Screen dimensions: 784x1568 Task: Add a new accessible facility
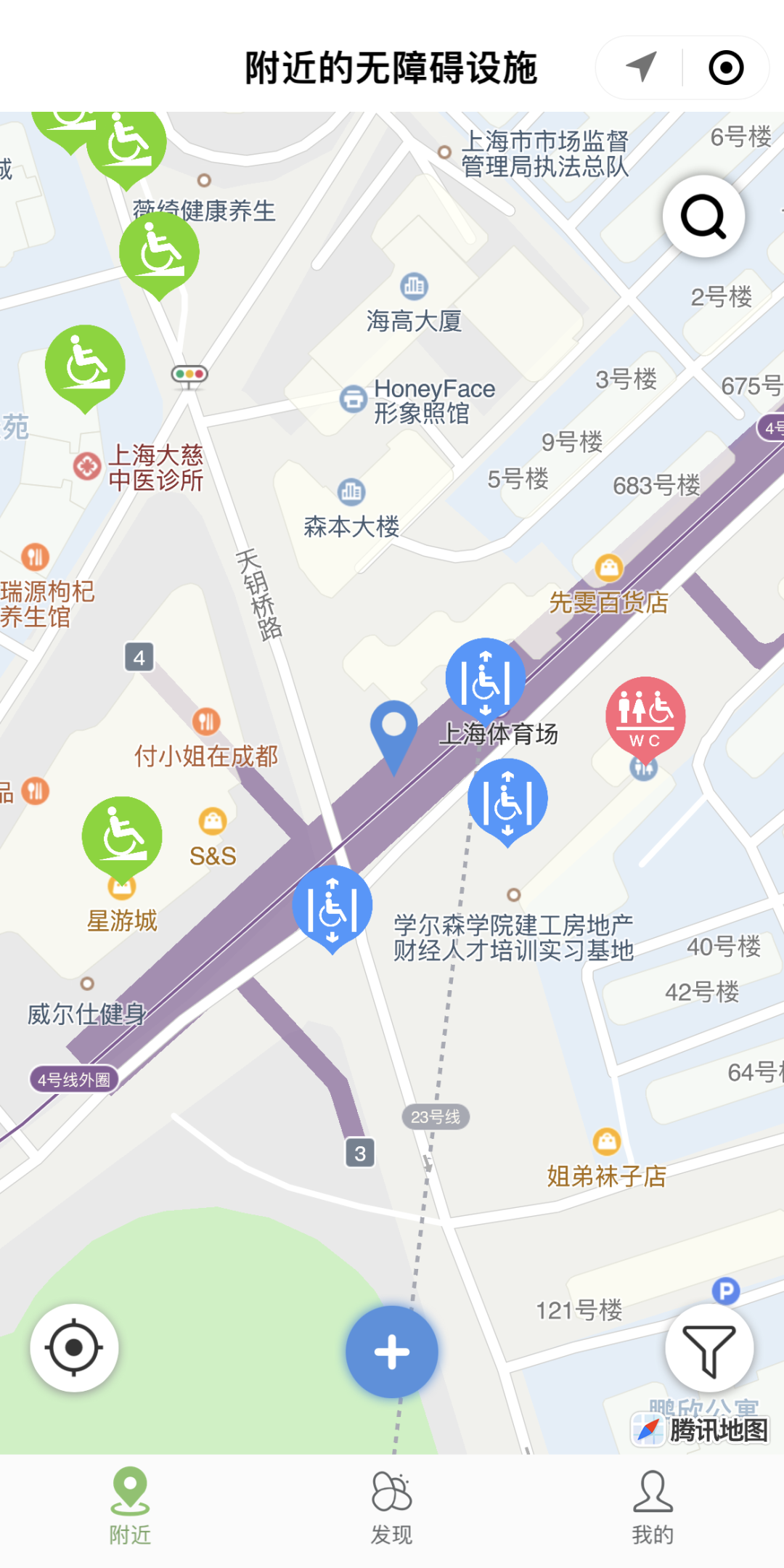(x=392, y=1352)
